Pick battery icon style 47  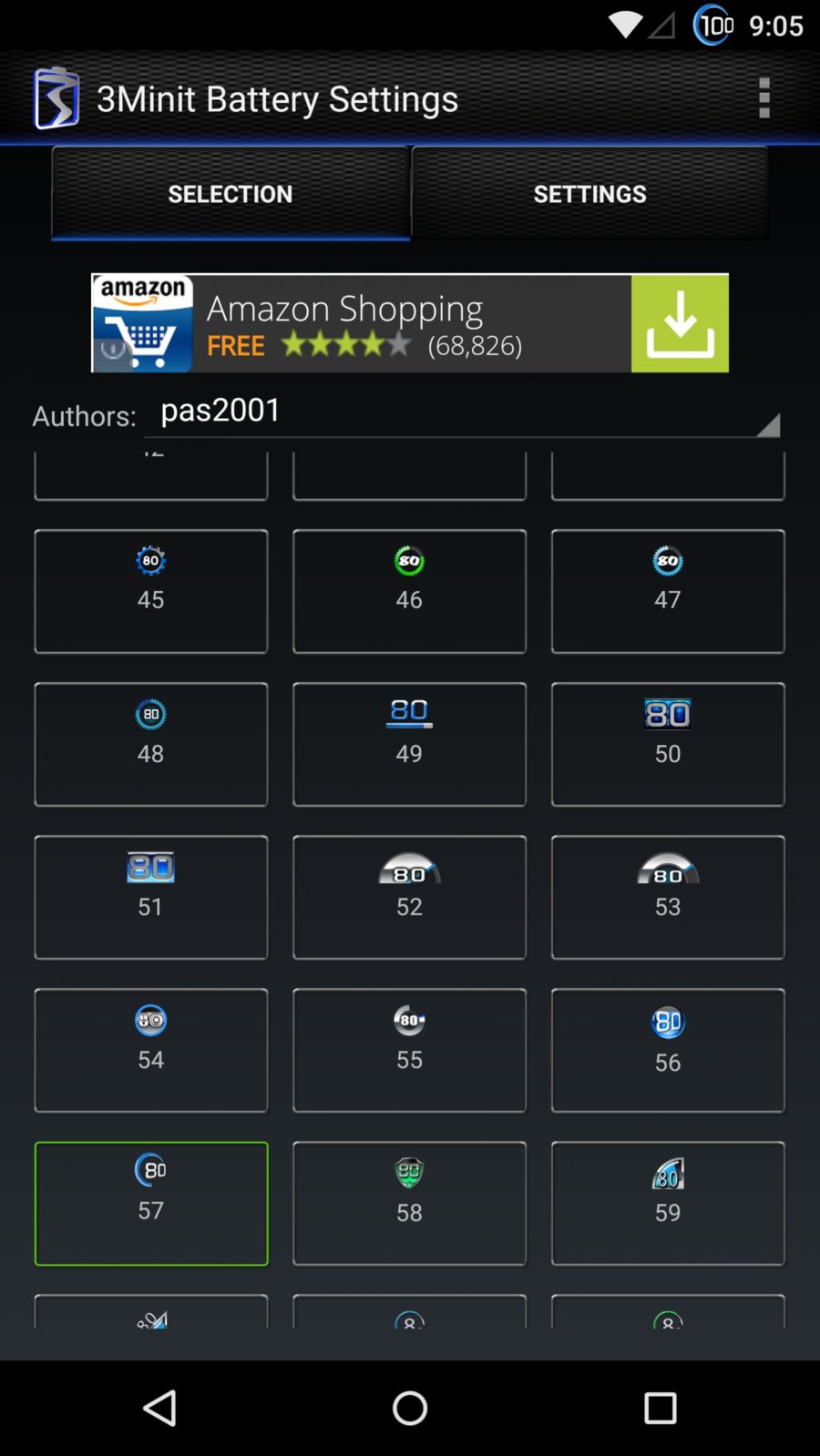[668, 591]
